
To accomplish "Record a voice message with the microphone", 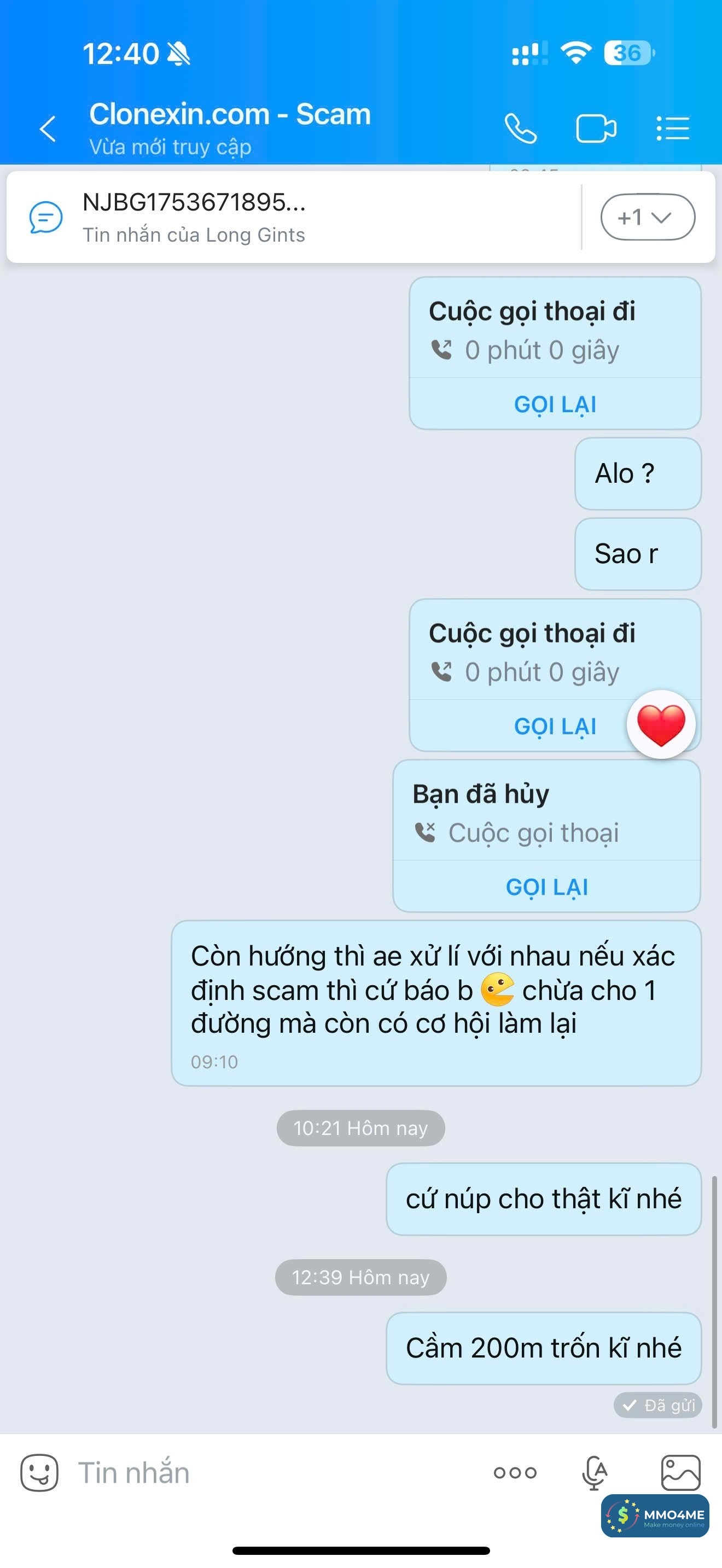I will pyautogui.click(x=595, y=1473).
